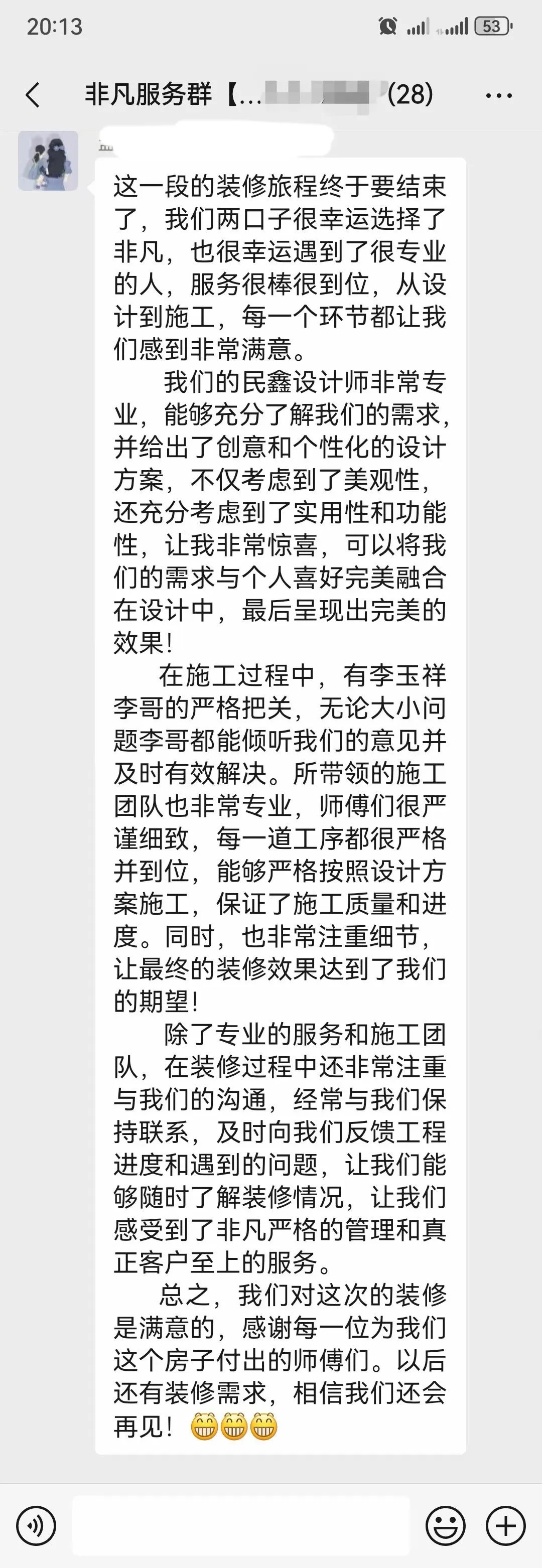
Task: Open the plus attachment menu
Action: 505,1525
